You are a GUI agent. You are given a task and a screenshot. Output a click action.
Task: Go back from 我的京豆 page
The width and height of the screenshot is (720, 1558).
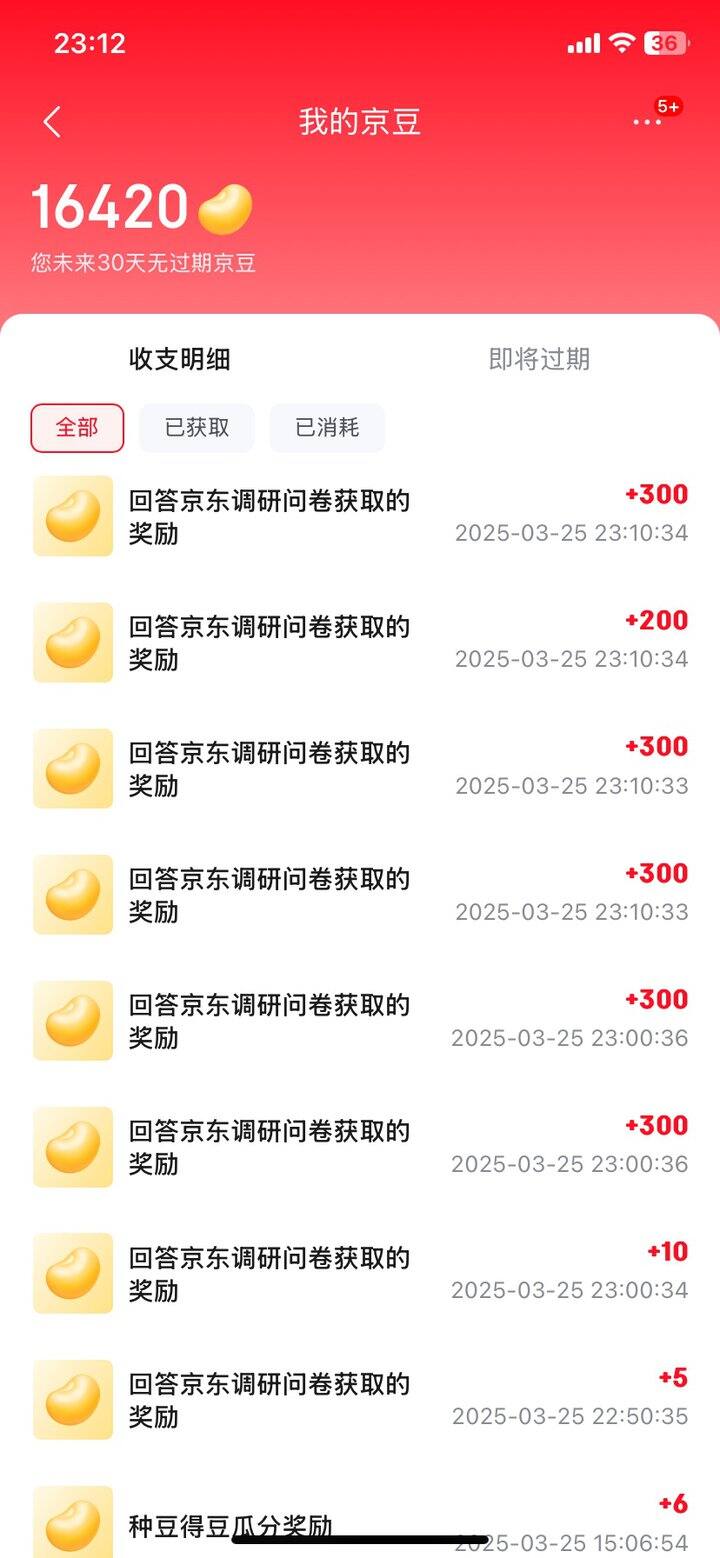coord(52,122)
